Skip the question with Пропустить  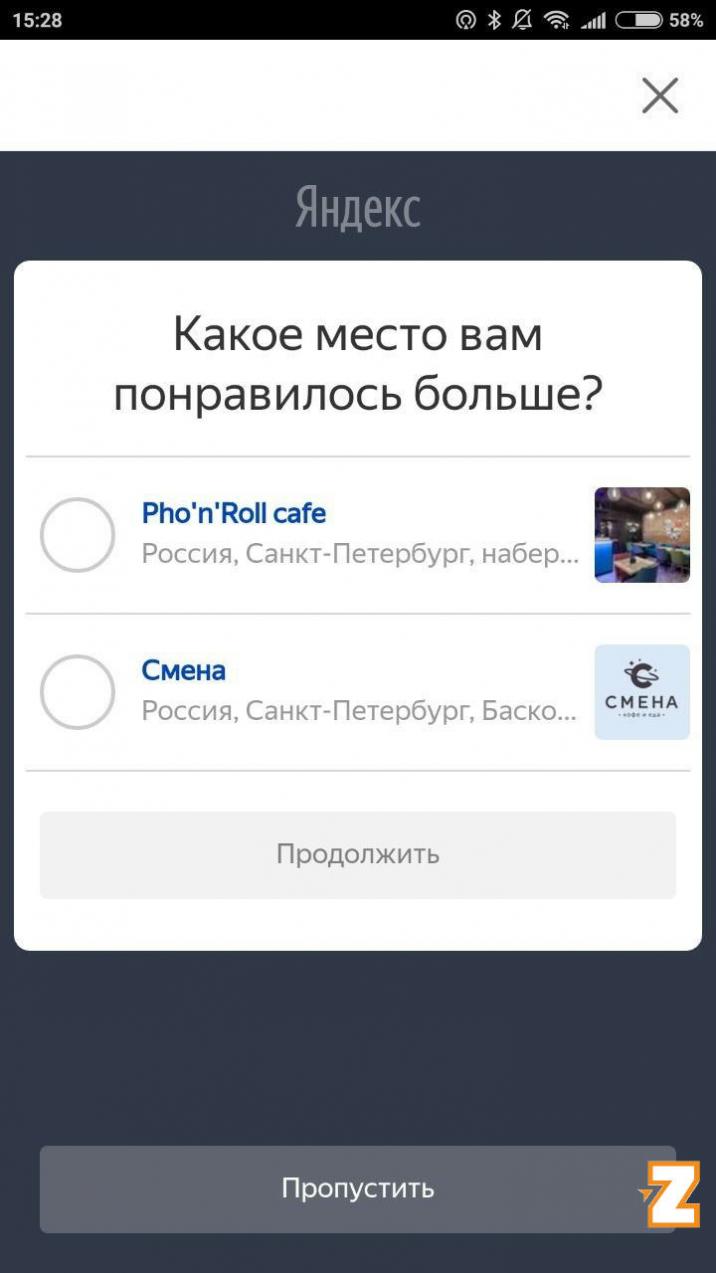click(357, 1188)
